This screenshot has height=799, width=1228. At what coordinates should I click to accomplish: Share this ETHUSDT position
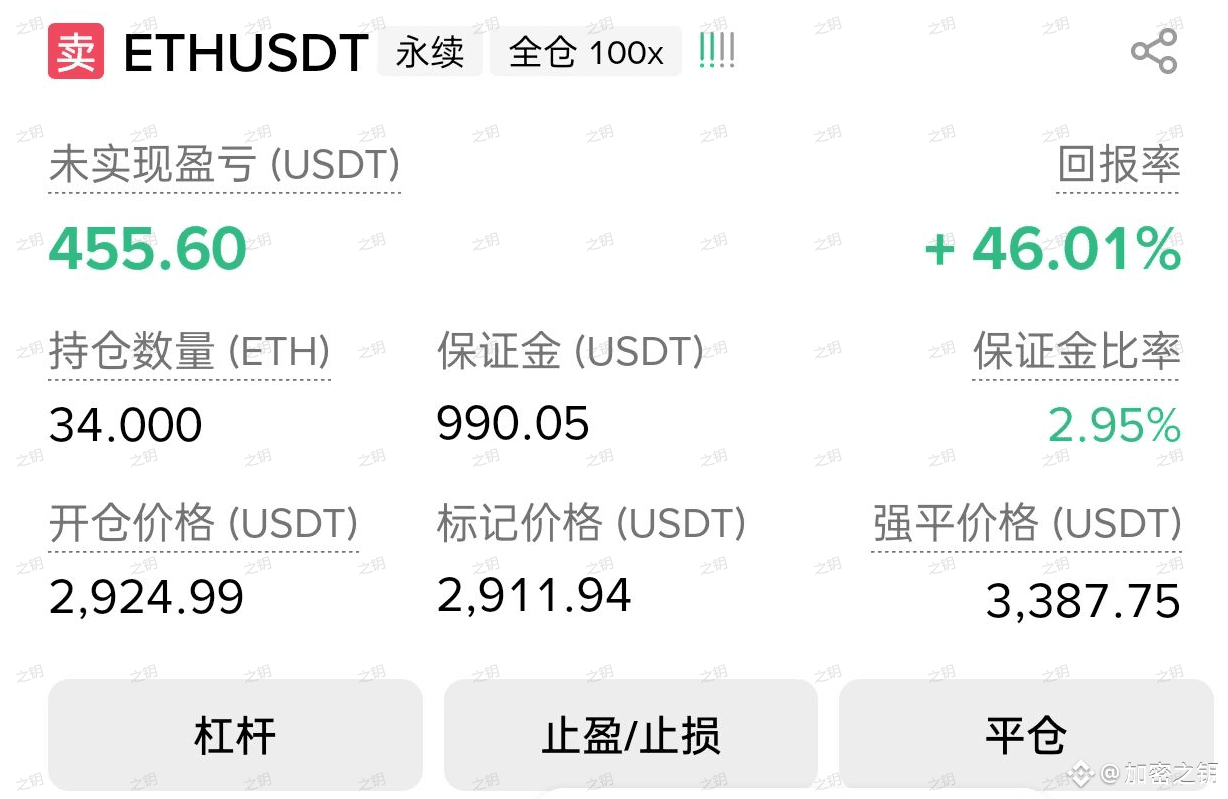(x=1153, y=51)
